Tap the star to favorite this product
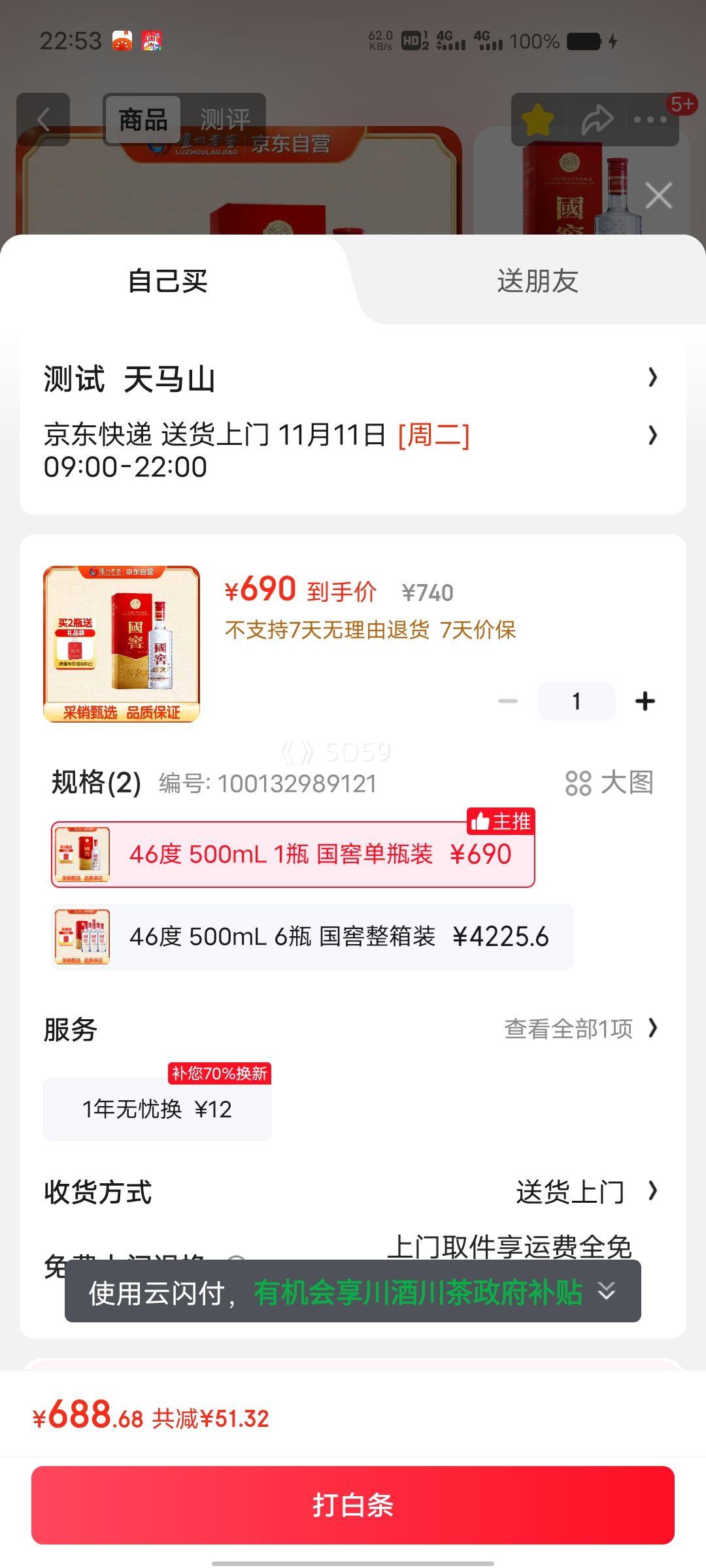706x1568 pixels. tap(537, 119)
